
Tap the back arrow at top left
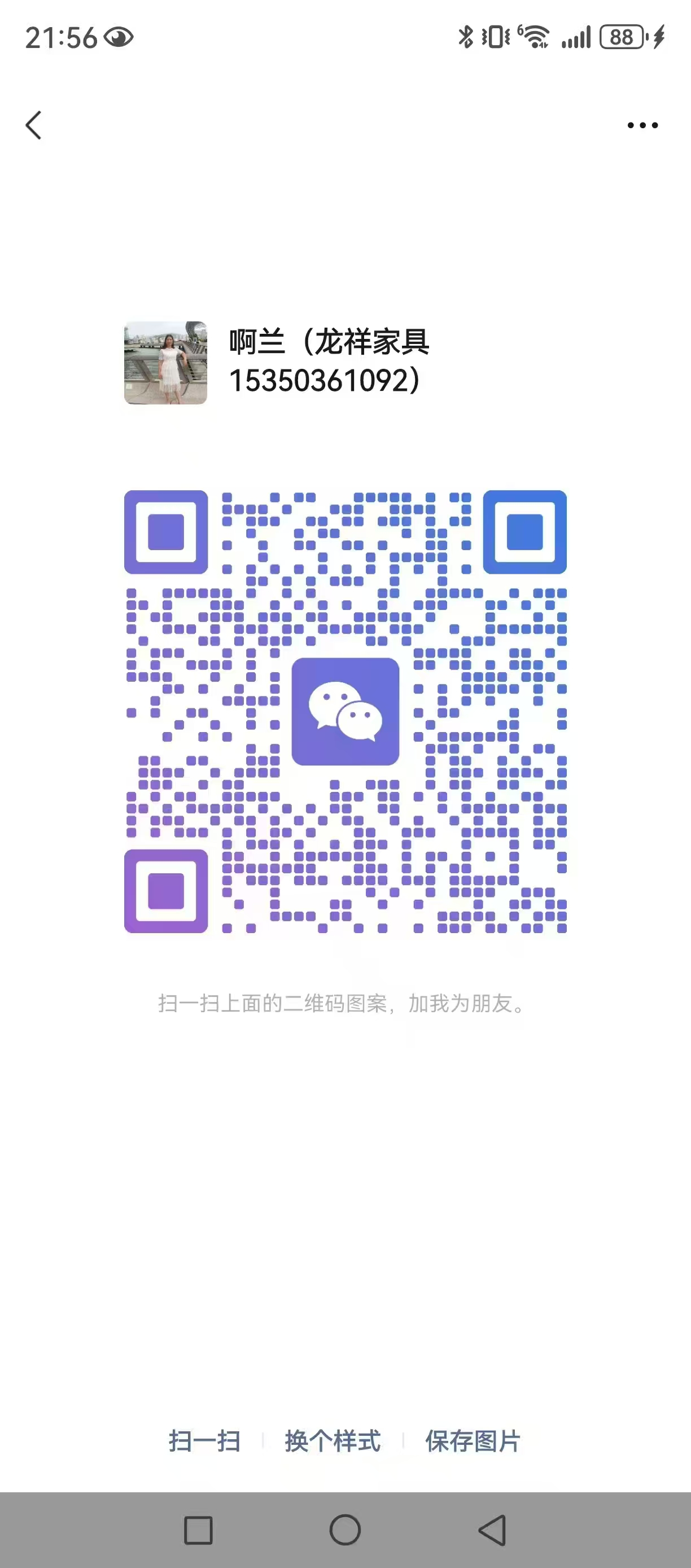coord(34,125)
